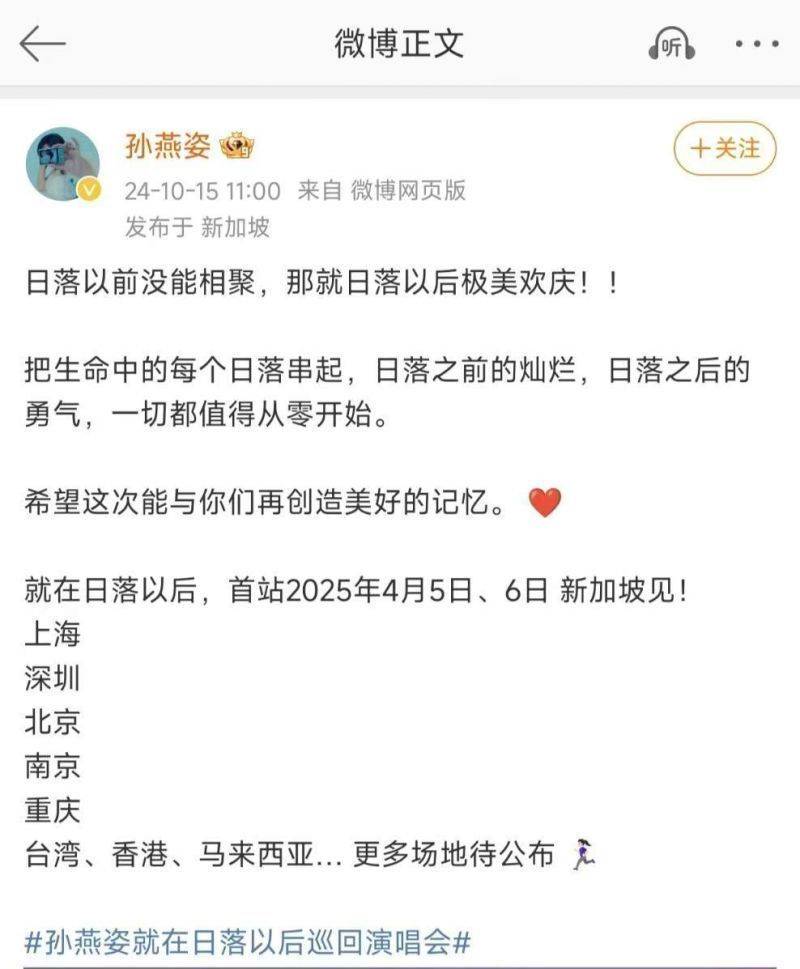The height and width of the screenshot is (969, 800).
Task: Open the hashtag #孙燕姿就在日落以后巡回演唱会#
Action: pyautogui.click(x=248, y=940)
